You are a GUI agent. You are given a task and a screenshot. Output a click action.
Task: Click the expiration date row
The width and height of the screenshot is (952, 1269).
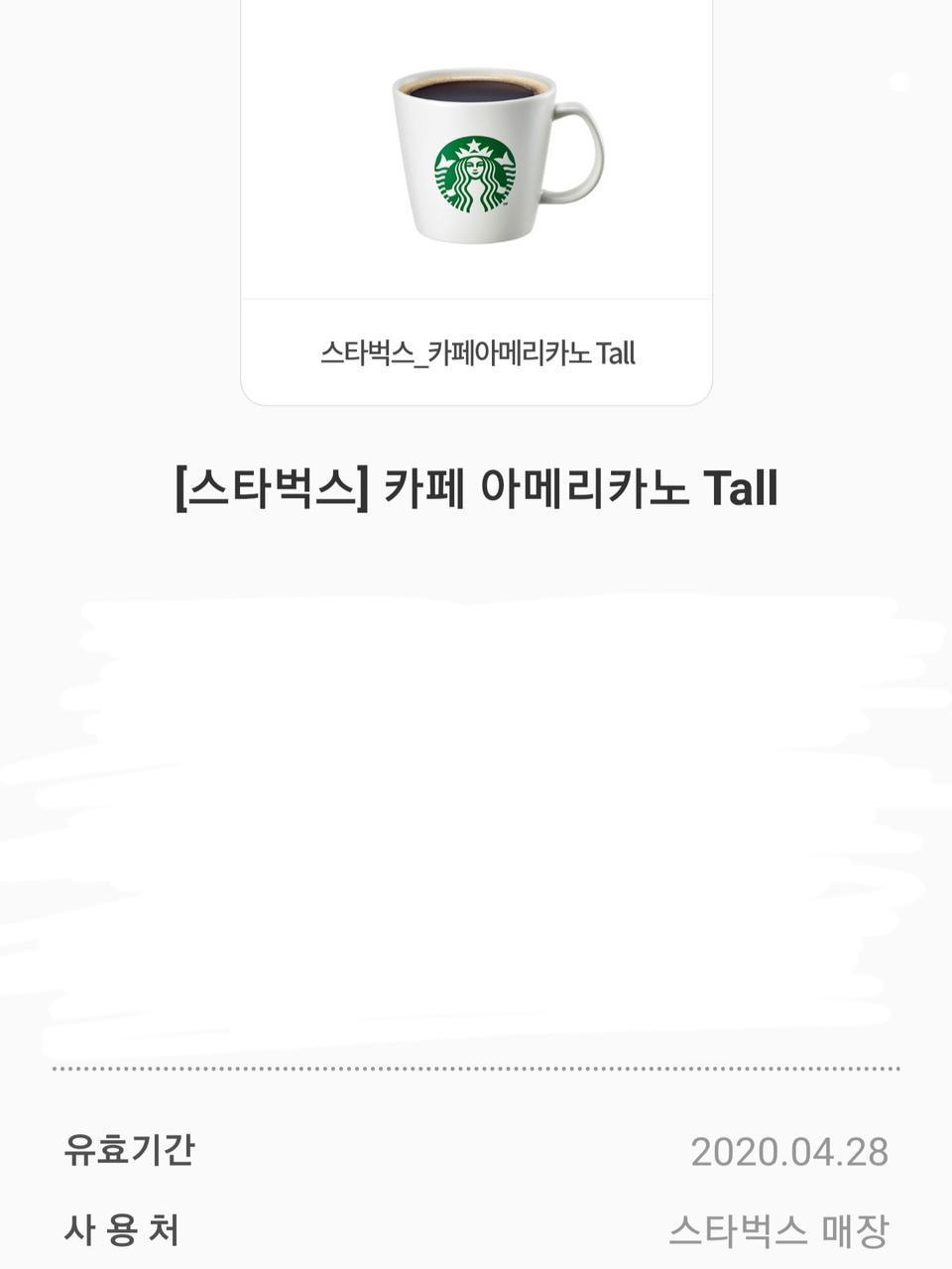coord(476,1150)
